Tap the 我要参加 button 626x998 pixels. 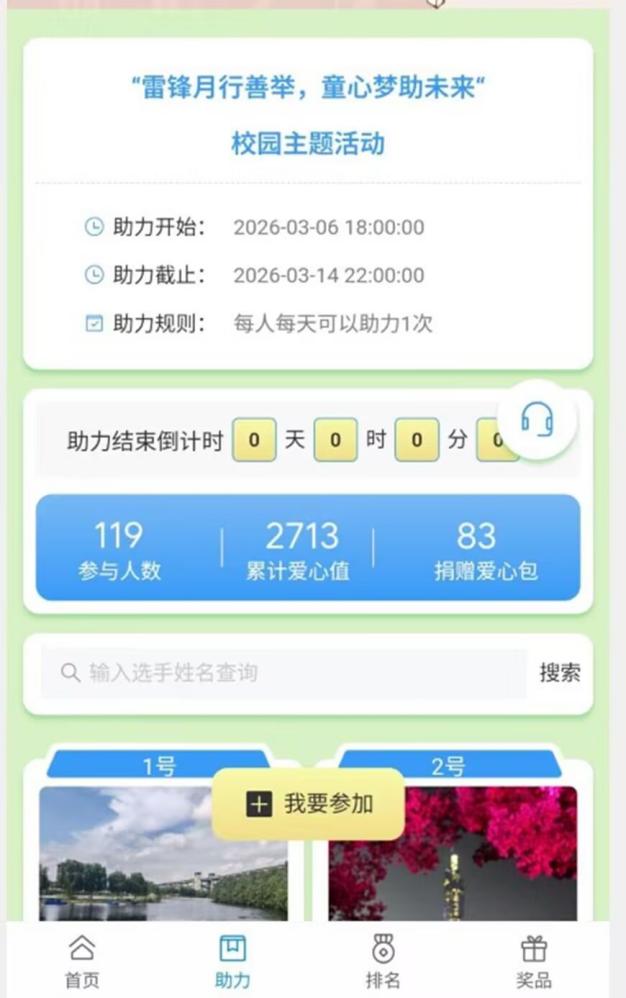pos(308,804)
